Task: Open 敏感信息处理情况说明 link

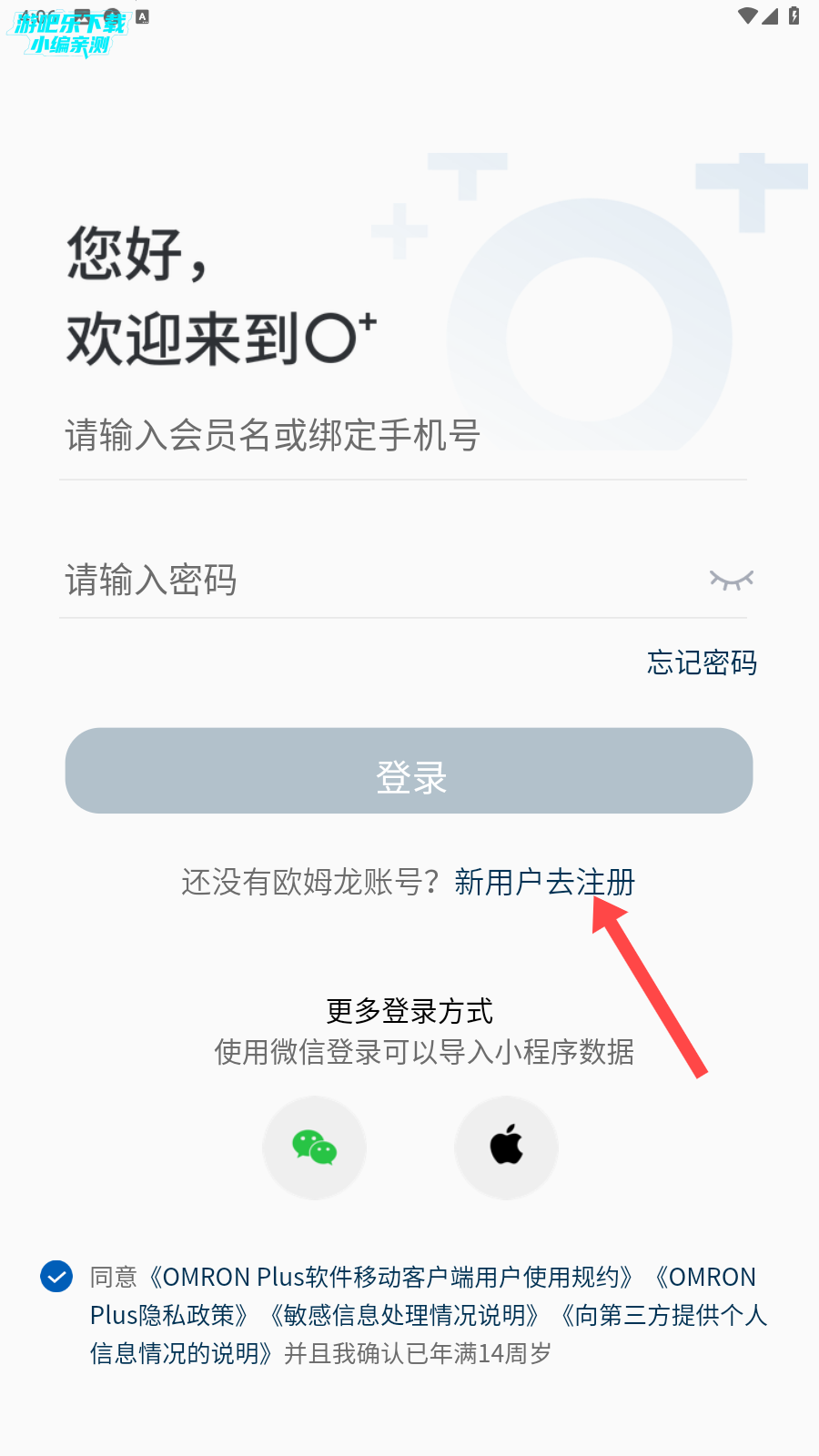Action: tap(405, 1316)
